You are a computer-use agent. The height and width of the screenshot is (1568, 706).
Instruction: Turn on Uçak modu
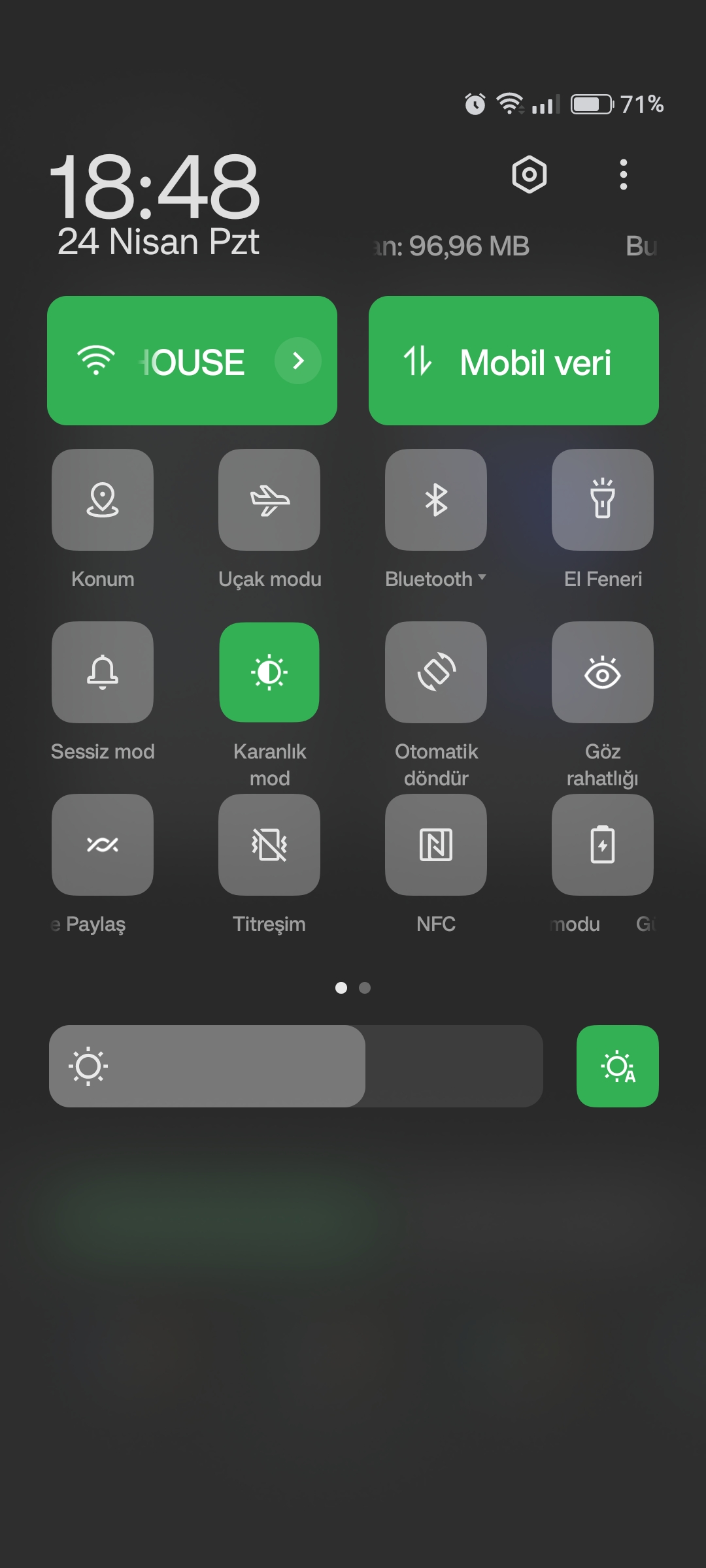(x=269, y=500)
